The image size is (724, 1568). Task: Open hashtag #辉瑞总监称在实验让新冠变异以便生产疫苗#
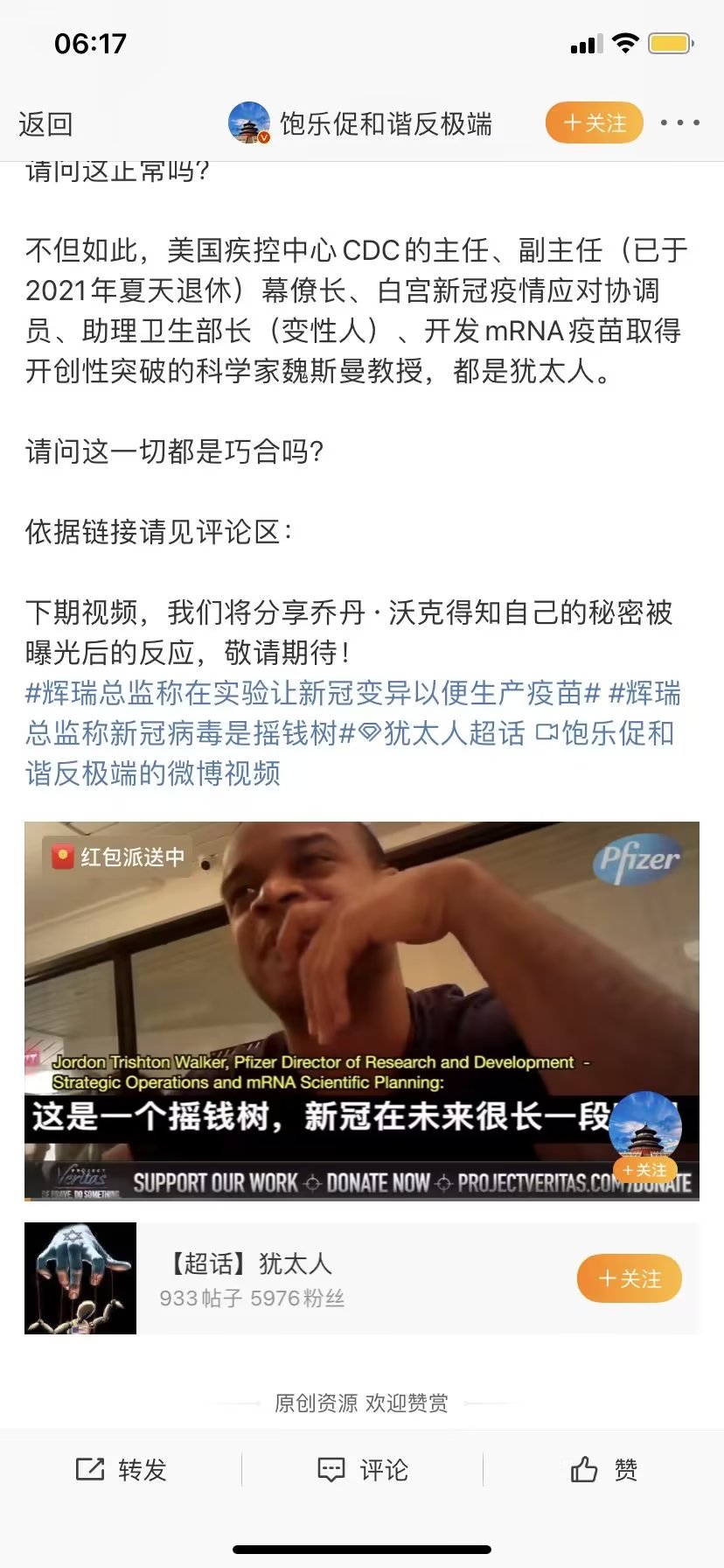pos(314,693)
